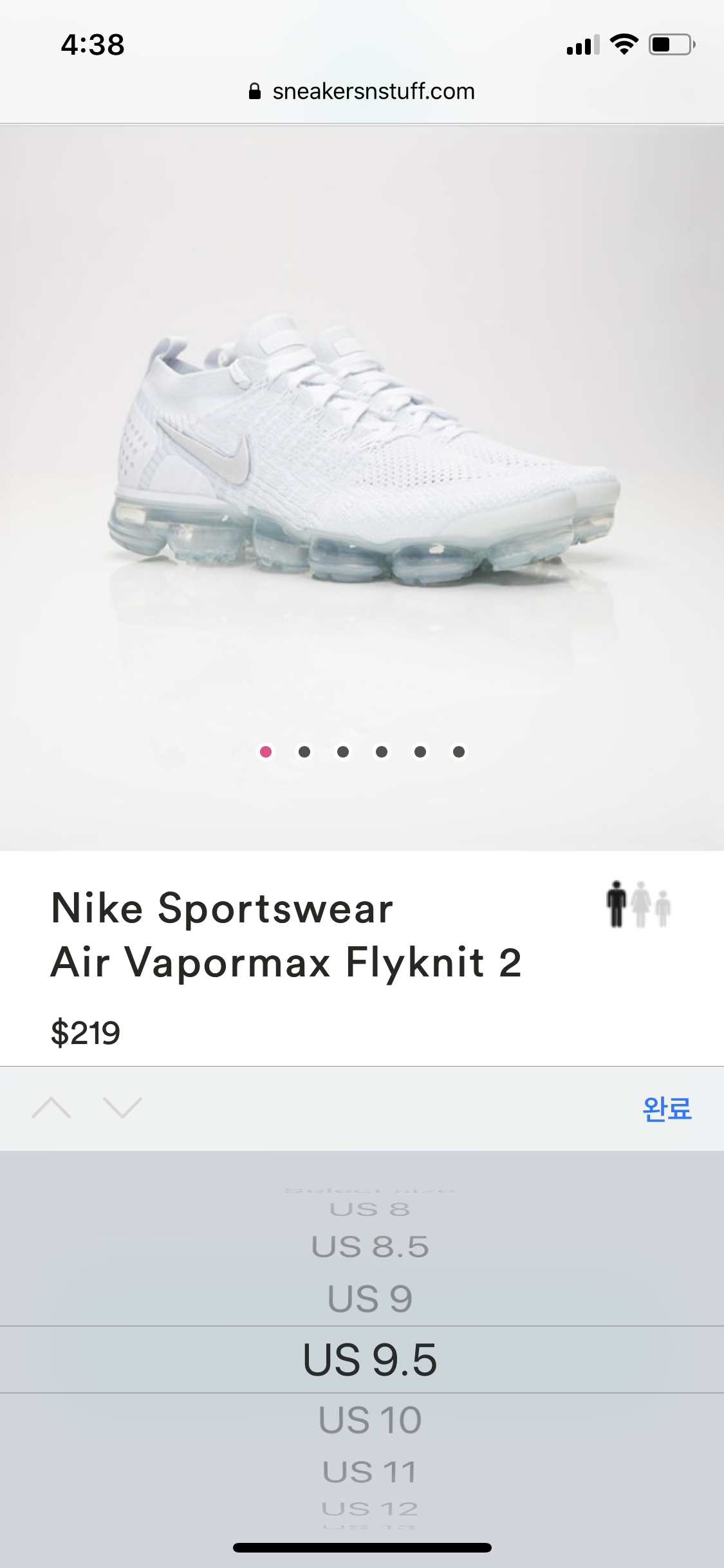
Task: Open the Vapormax product photo
Action: [x=362, y=451]
